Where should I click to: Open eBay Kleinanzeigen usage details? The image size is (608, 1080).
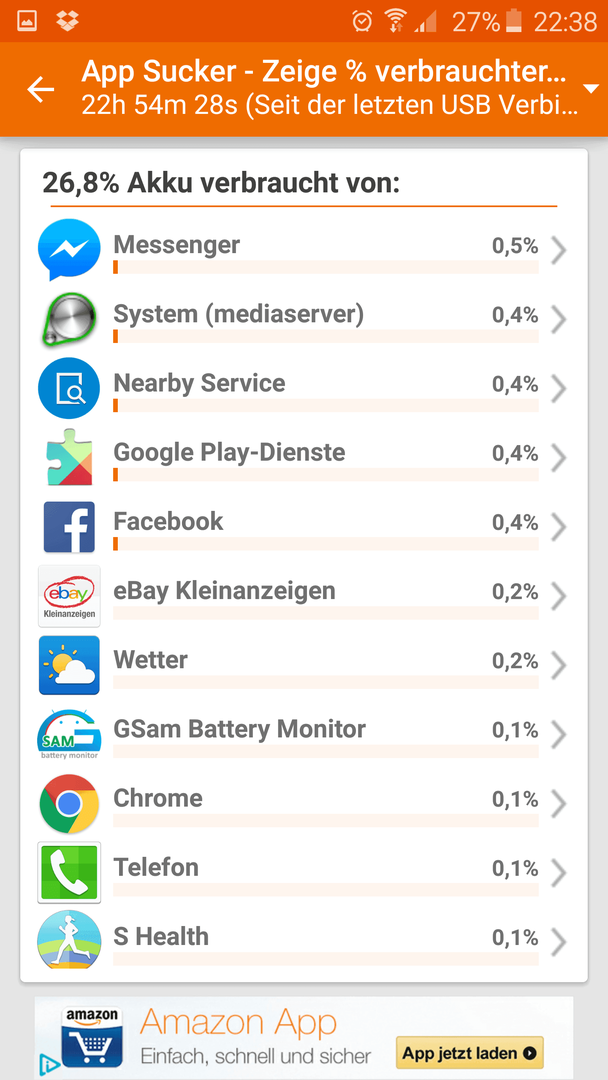click(x=304, y=596)
